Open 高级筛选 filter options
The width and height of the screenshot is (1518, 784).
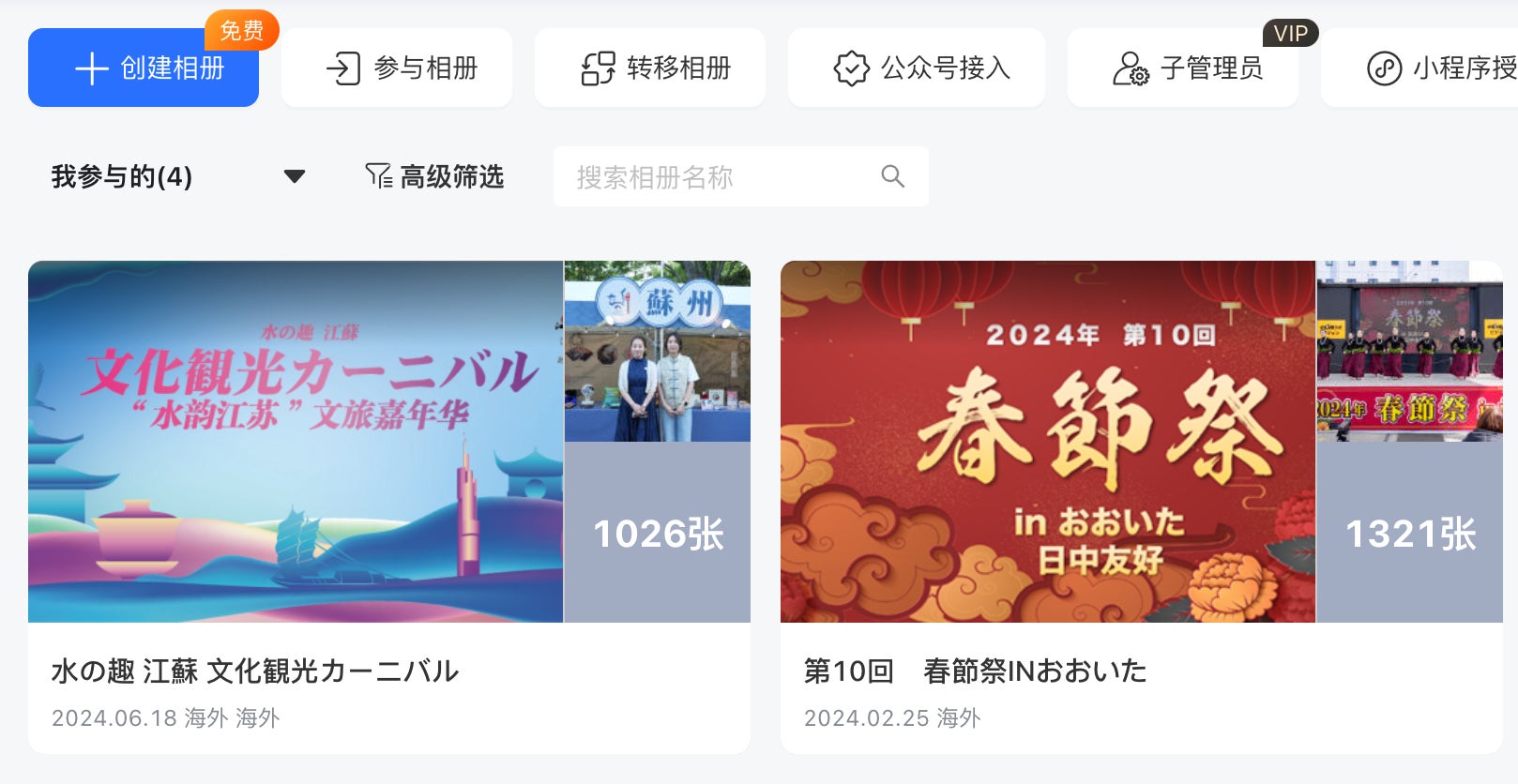click(x=434, y=176)
